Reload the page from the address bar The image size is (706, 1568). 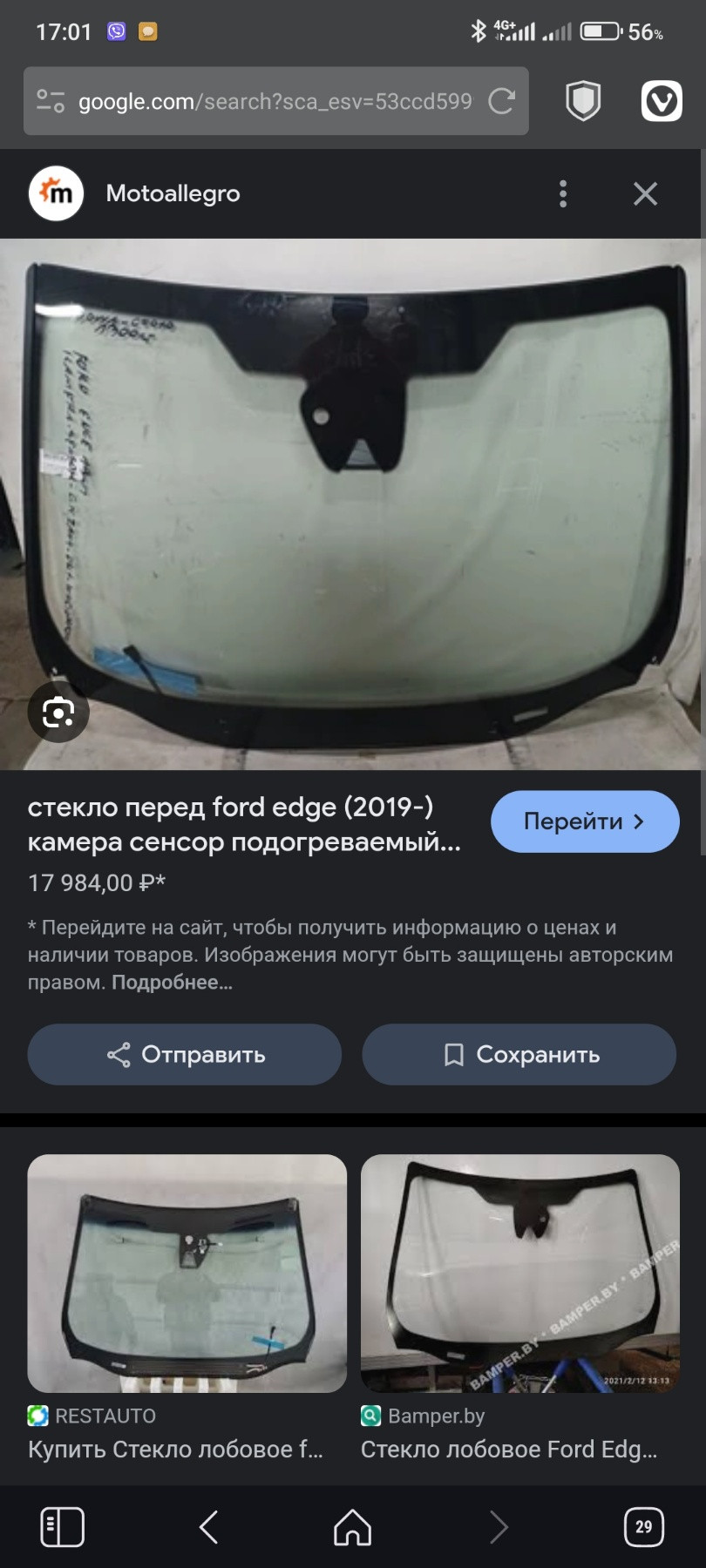501,102
